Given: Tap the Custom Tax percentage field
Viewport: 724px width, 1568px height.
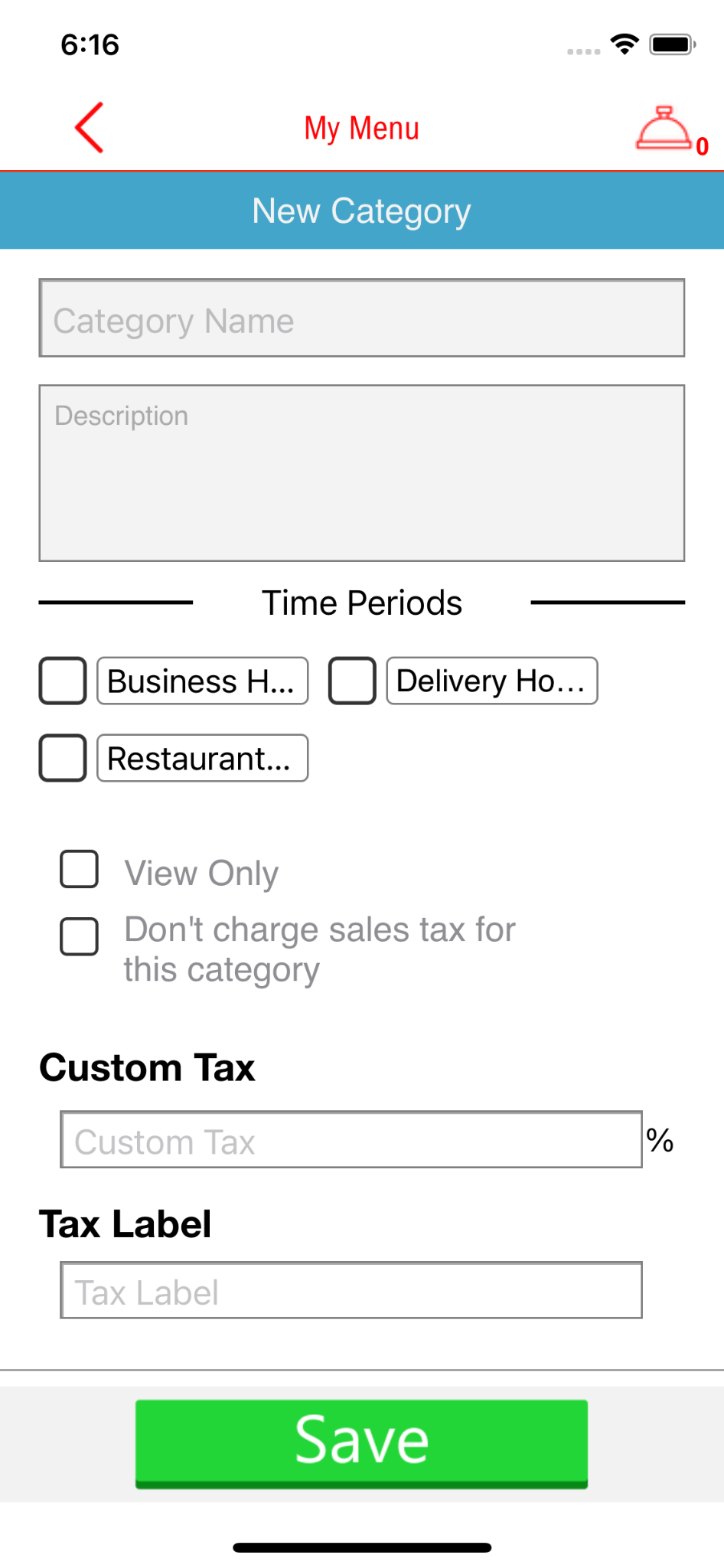Looking at the screenshot, I should [351, 1140].
